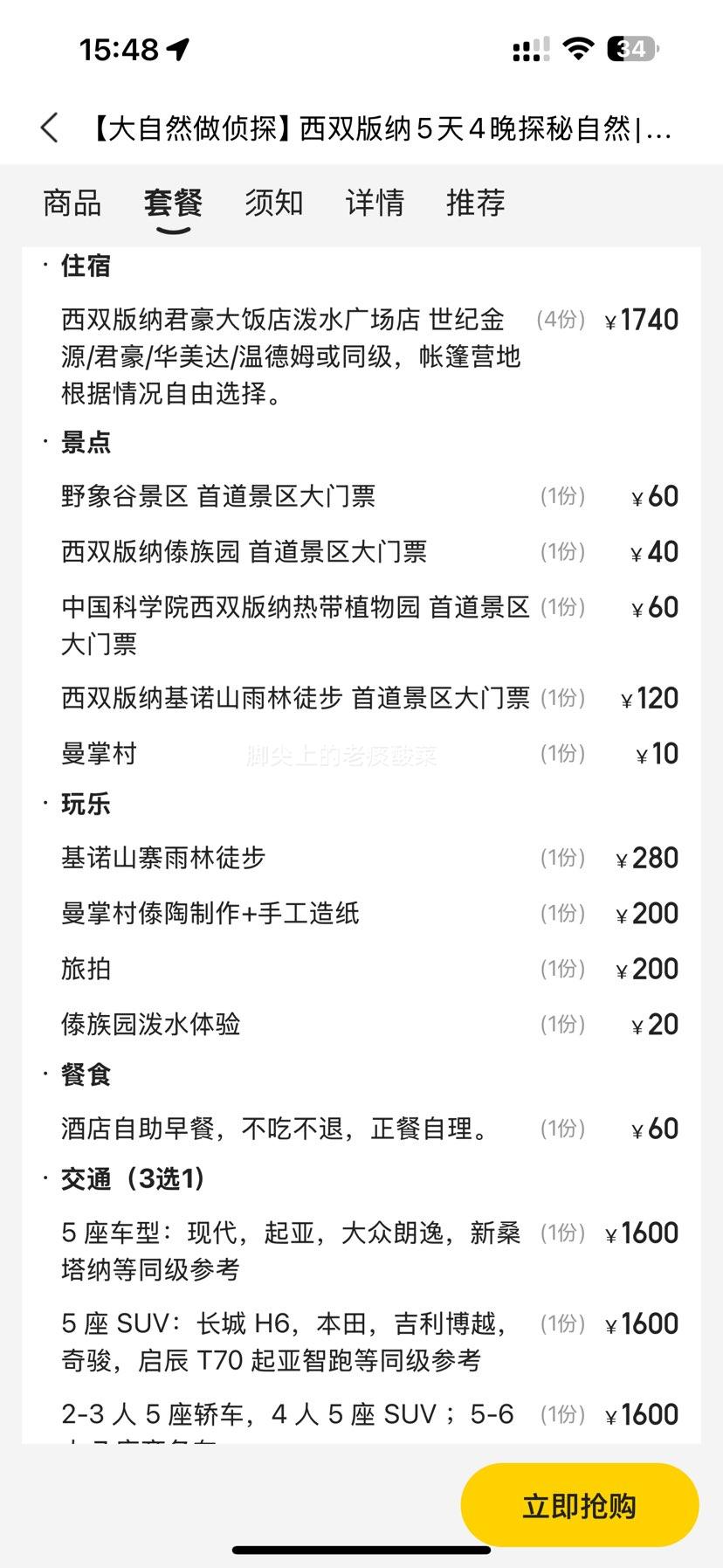
Task: Switch to the 详情 tab
Action: (375, 203)
